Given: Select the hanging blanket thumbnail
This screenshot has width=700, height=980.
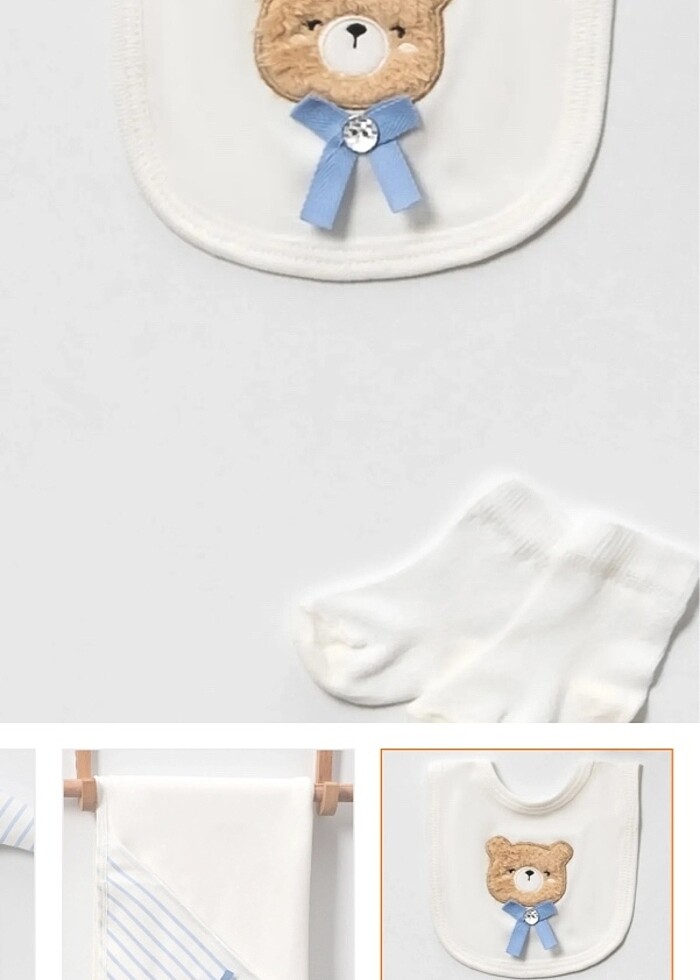Looking at the screenshot, I should click(208, 865).
